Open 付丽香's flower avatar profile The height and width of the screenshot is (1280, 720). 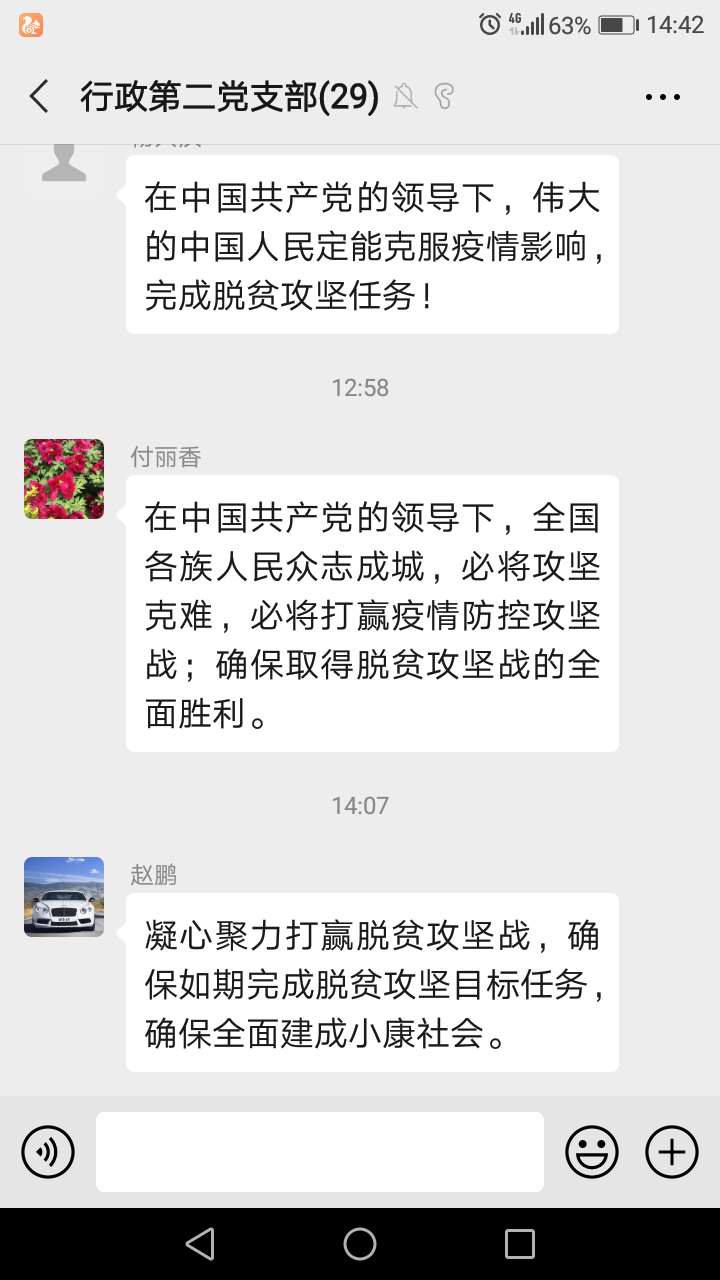click(x=64, y=479)
